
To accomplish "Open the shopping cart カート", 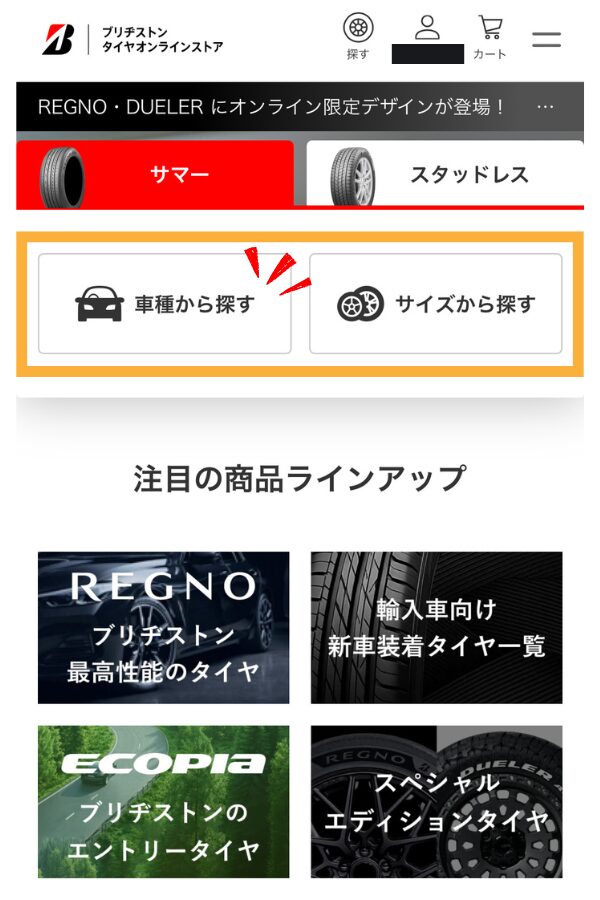I will 490,38.
